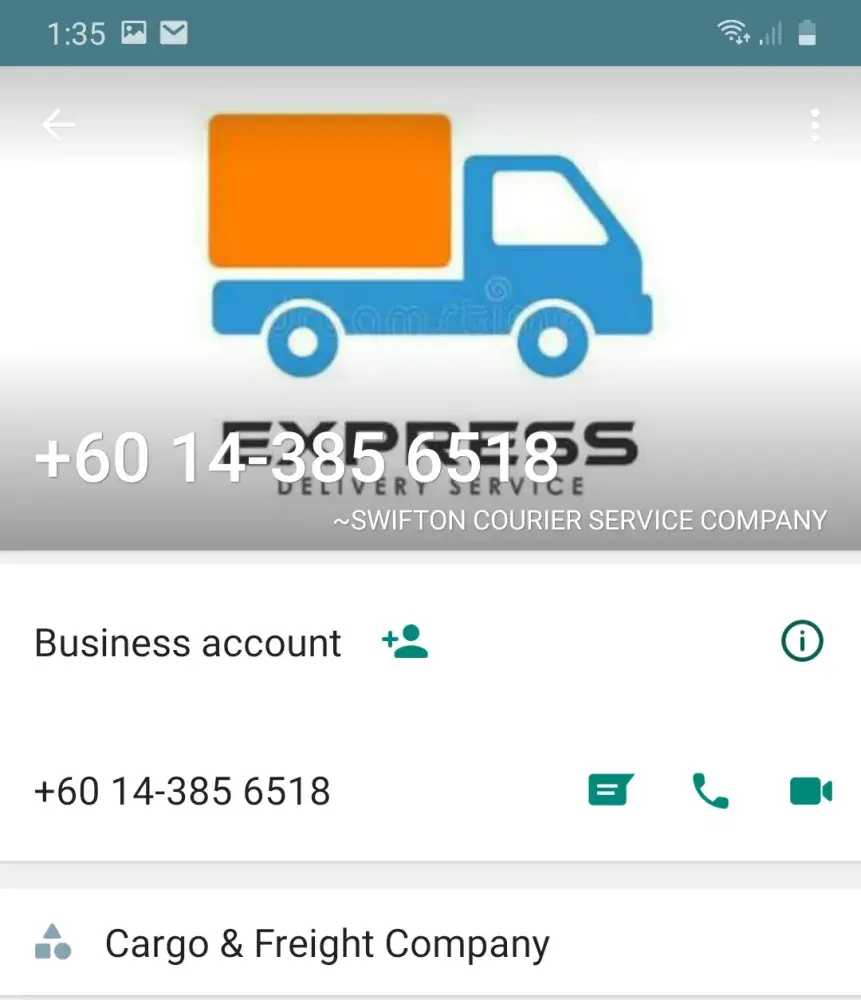Go back using the arrow
This screenshot has width=861, height=1000.
tap(58, 124)
